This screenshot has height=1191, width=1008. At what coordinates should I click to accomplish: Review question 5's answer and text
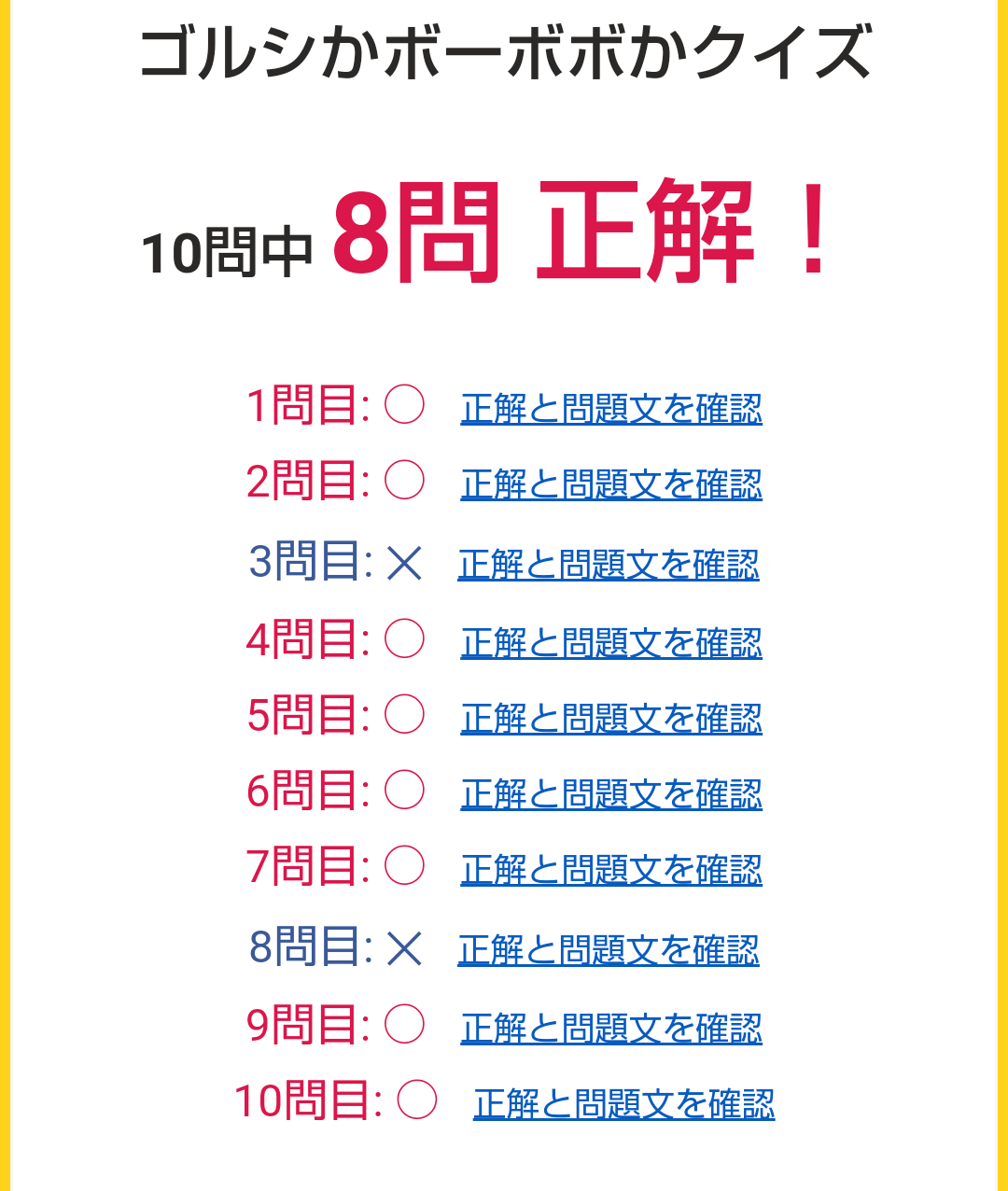(611, 719)
